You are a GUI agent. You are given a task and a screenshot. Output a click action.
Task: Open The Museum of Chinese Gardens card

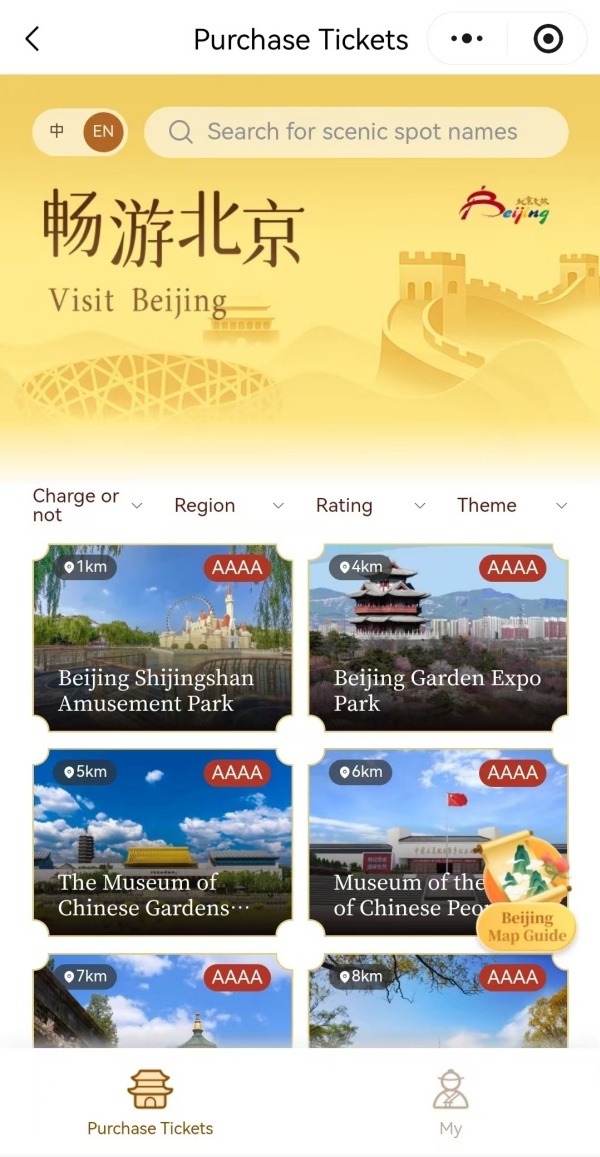[x=163, y=842]
